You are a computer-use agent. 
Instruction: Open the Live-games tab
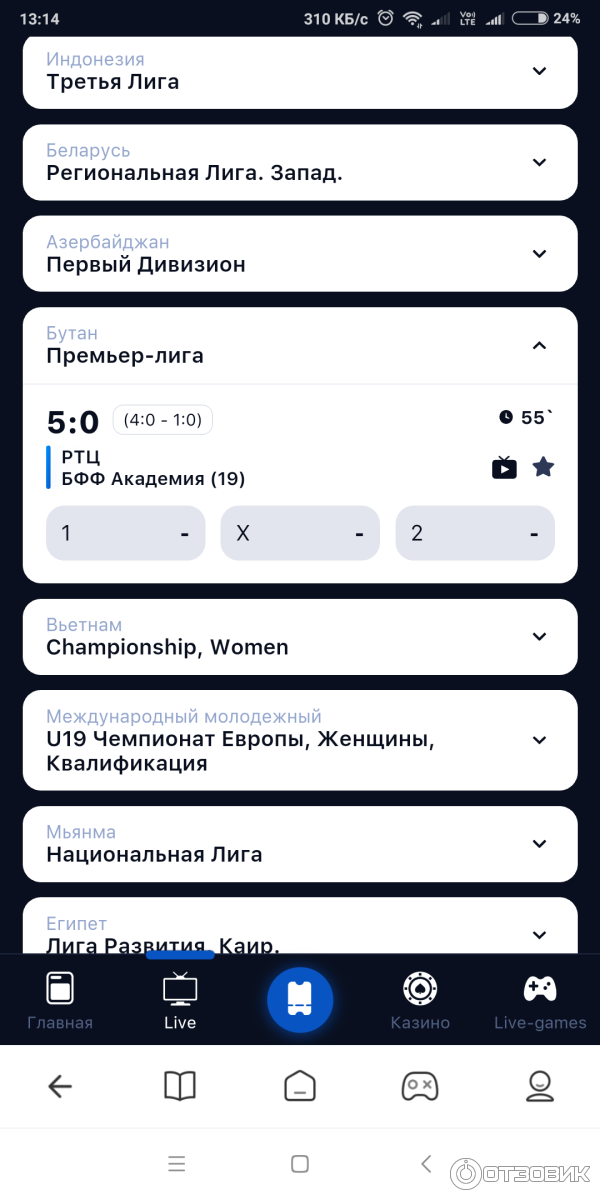tap(540, 1000)
